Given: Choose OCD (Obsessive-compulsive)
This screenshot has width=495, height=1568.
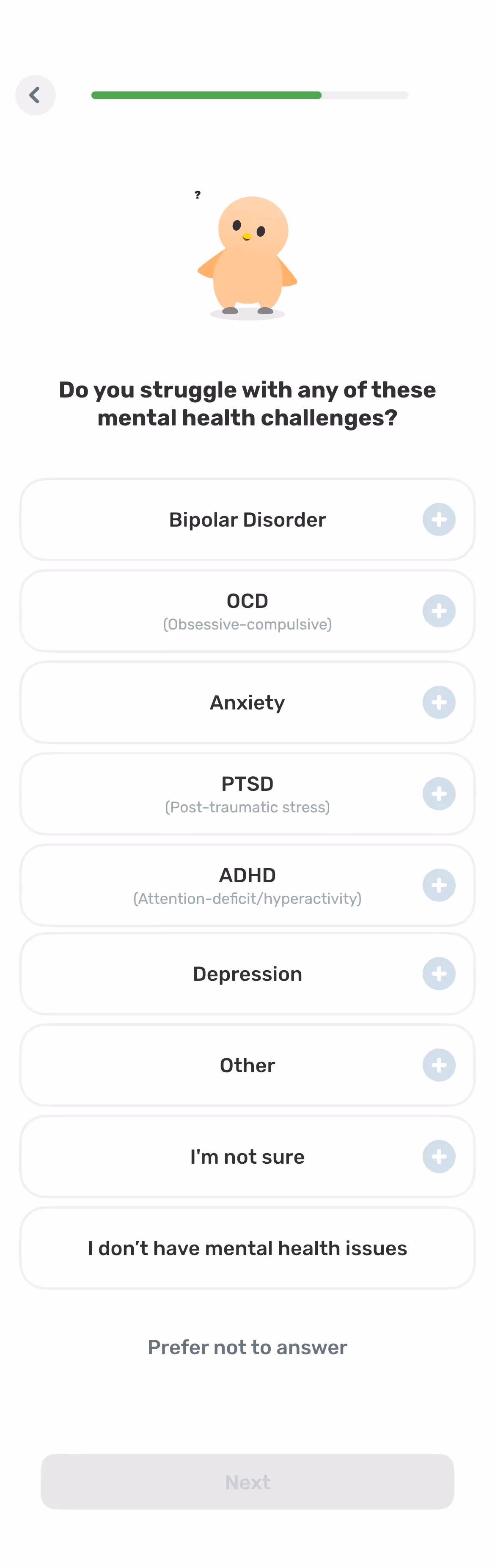Looking at the screenshot, I should (247, 610).
